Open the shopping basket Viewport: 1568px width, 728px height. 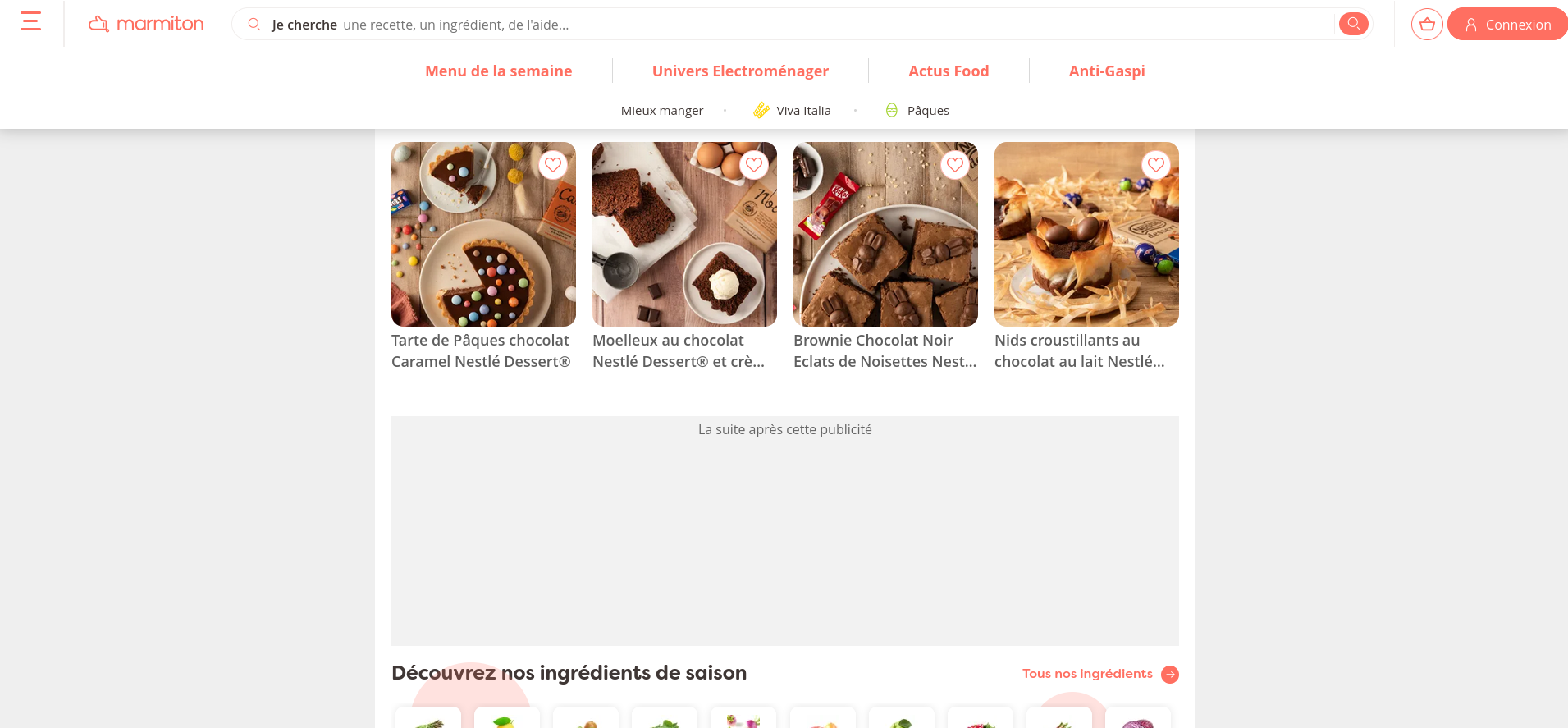1427,25
